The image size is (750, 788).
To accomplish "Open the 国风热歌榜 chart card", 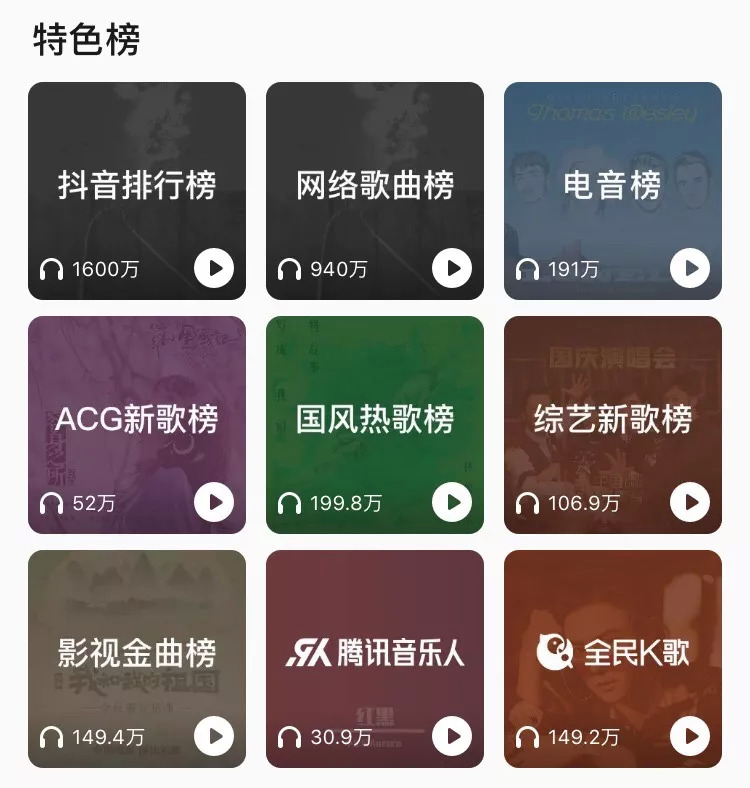I will pos(375,419).
